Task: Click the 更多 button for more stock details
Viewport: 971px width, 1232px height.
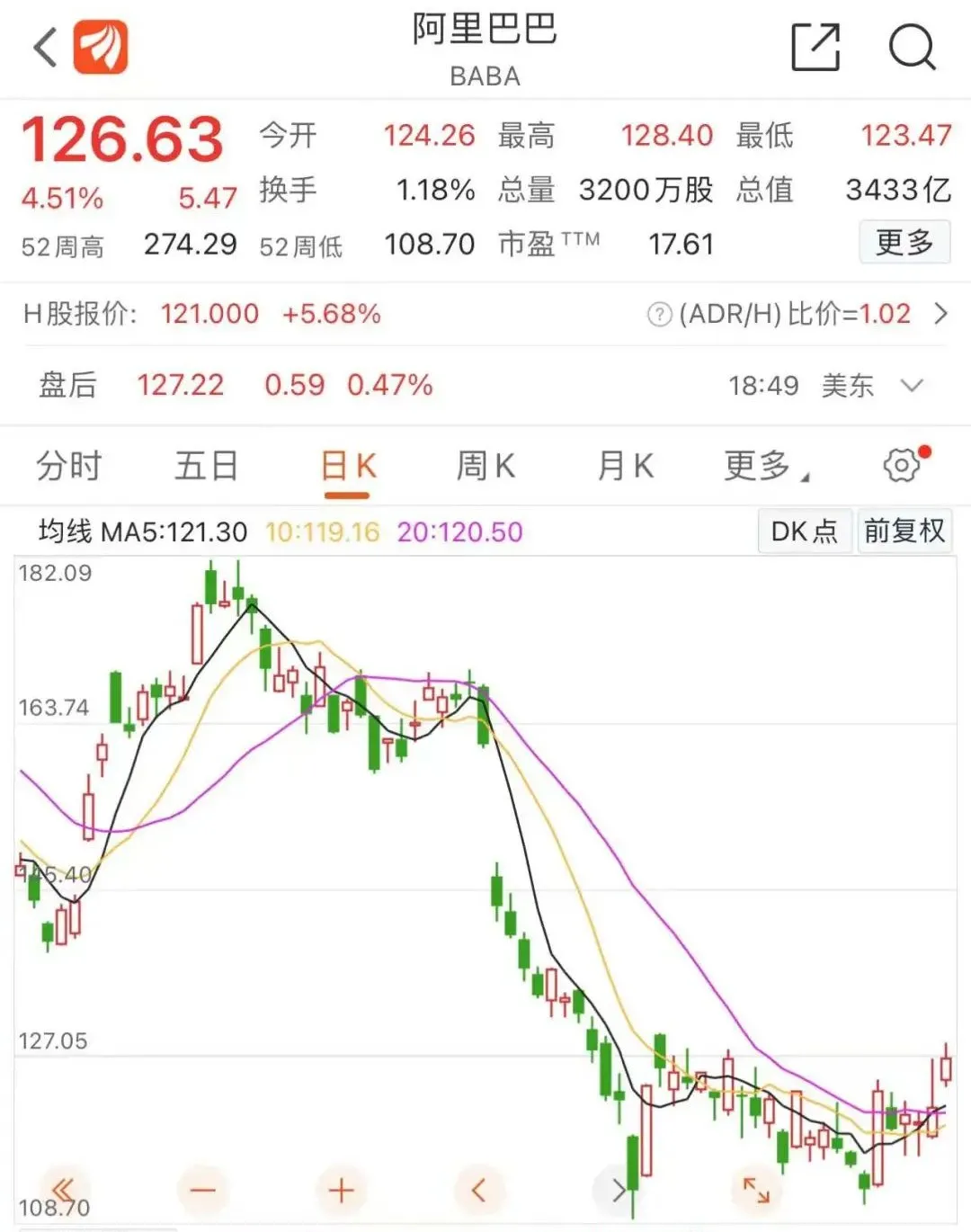Action: 904,243
